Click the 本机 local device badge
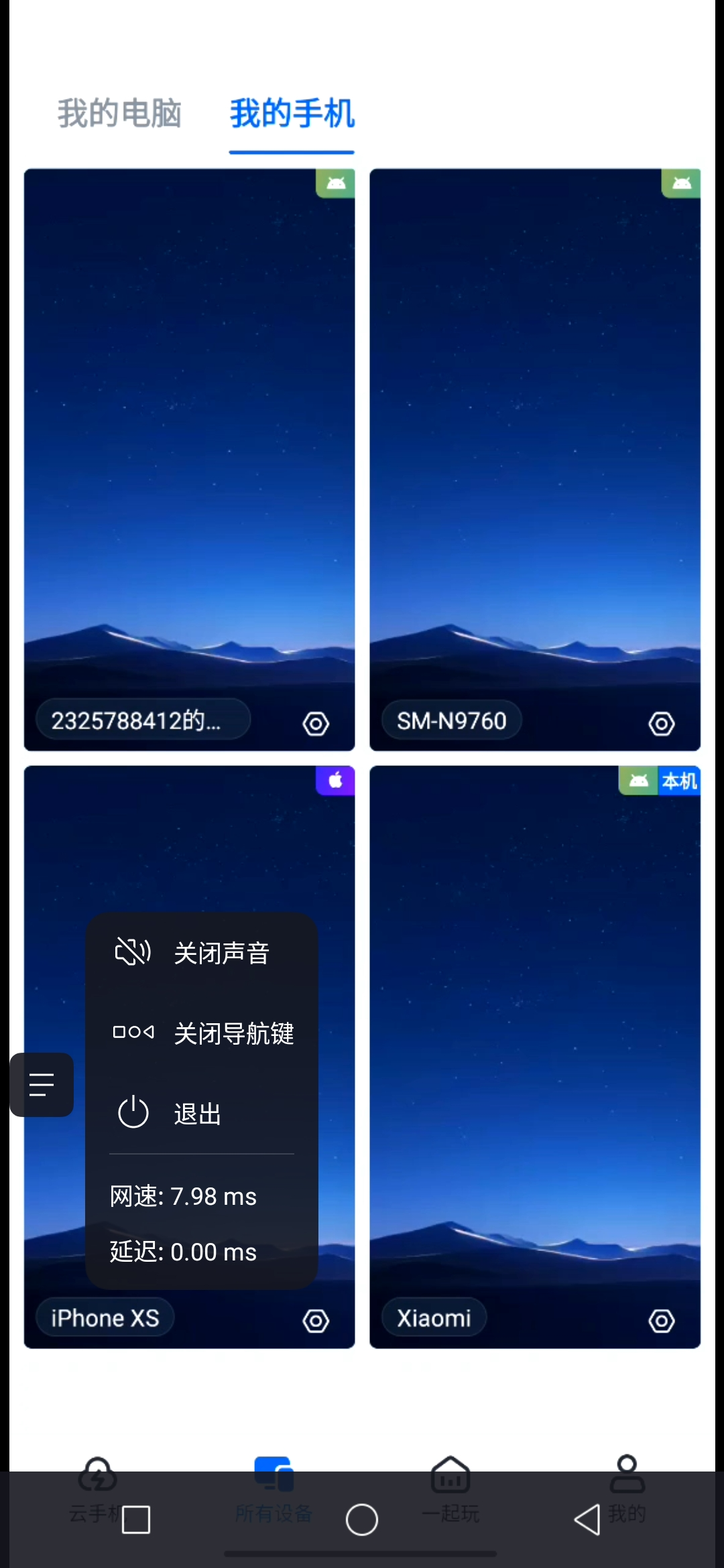Viewport: 724px width, 1568px height. 679,781
